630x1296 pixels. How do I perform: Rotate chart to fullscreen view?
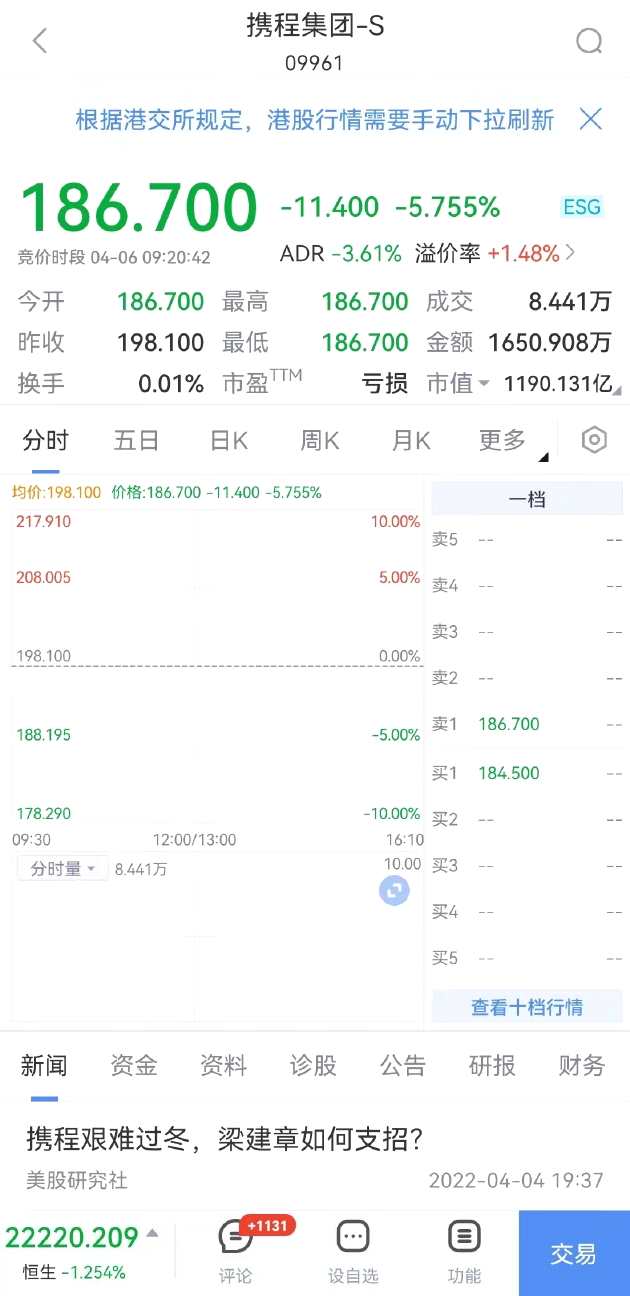pos(394,891)
